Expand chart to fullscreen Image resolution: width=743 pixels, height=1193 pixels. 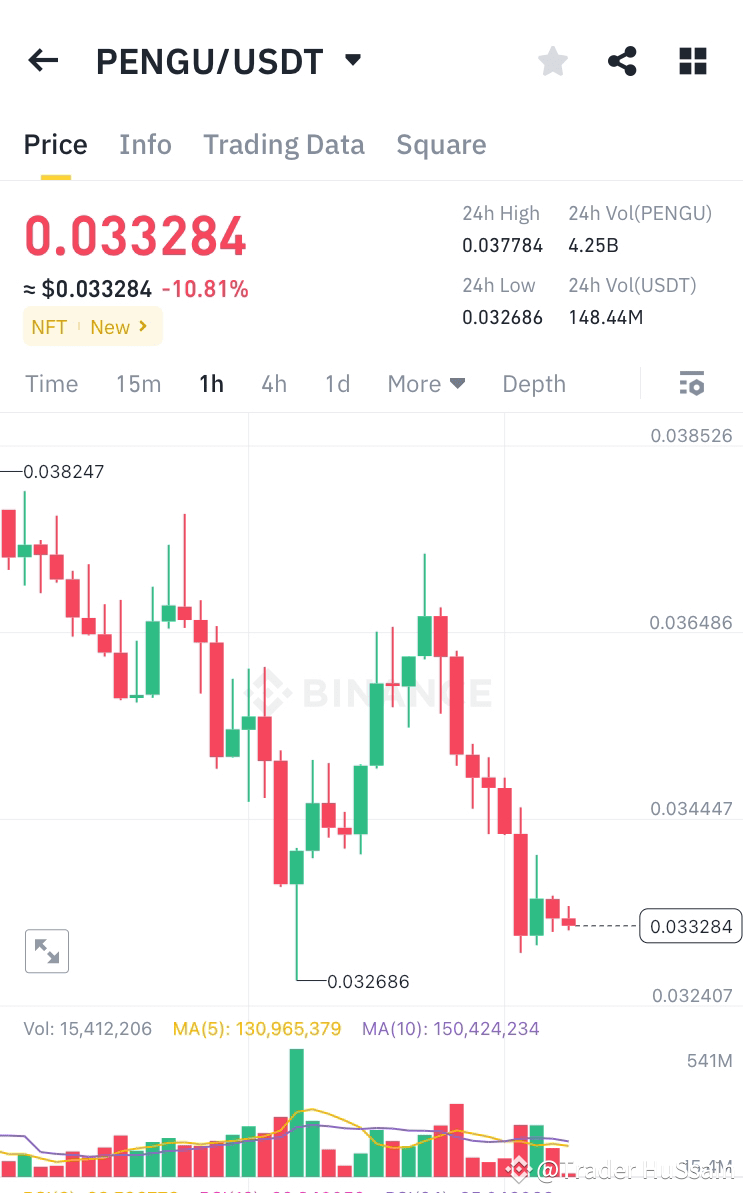(x=46, y=950)
